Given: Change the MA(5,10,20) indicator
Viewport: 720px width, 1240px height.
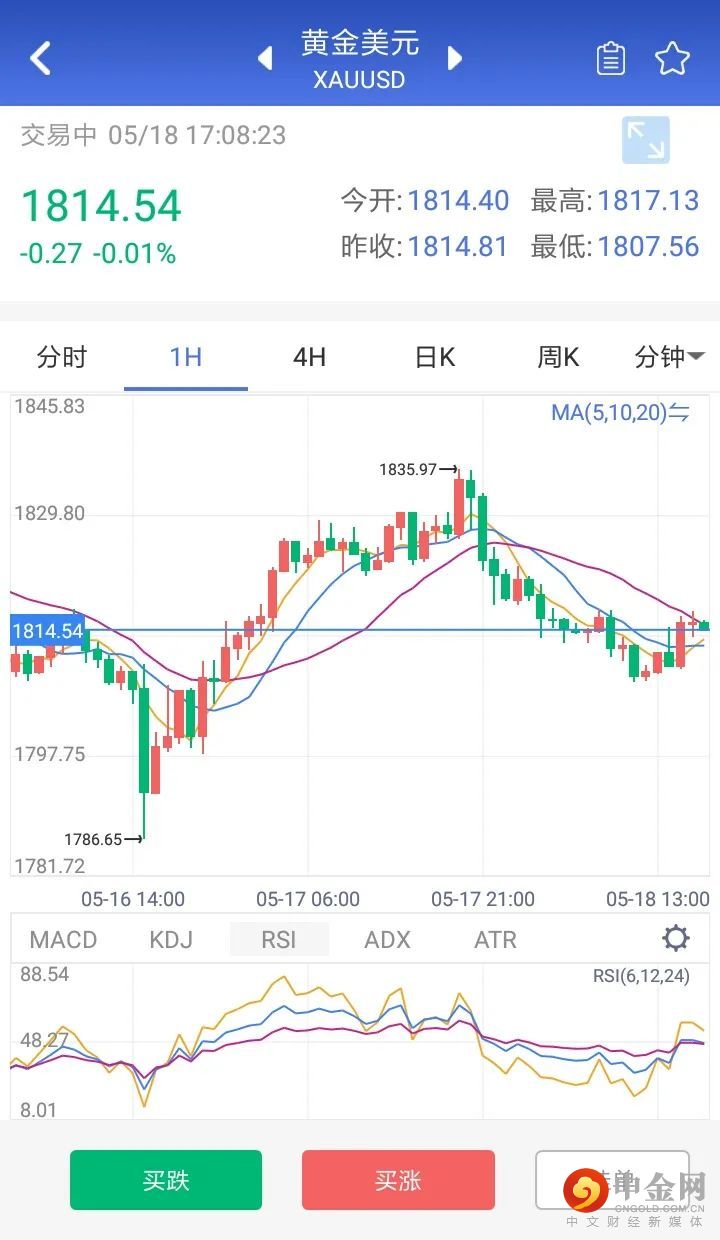Looking at the screenshot, I should coord(620,412).
